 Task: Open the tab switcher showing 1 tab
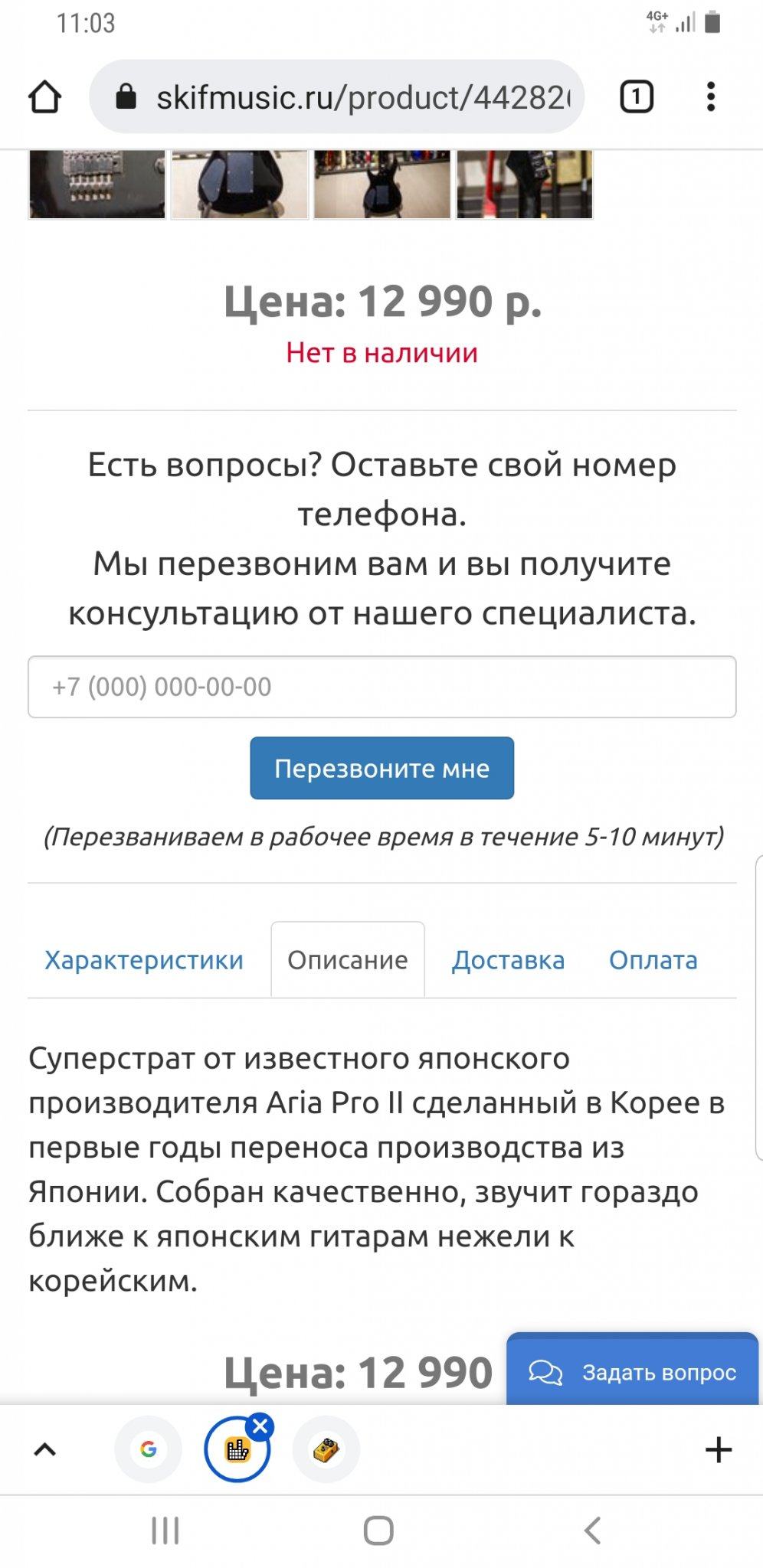(x=636, y=97)
